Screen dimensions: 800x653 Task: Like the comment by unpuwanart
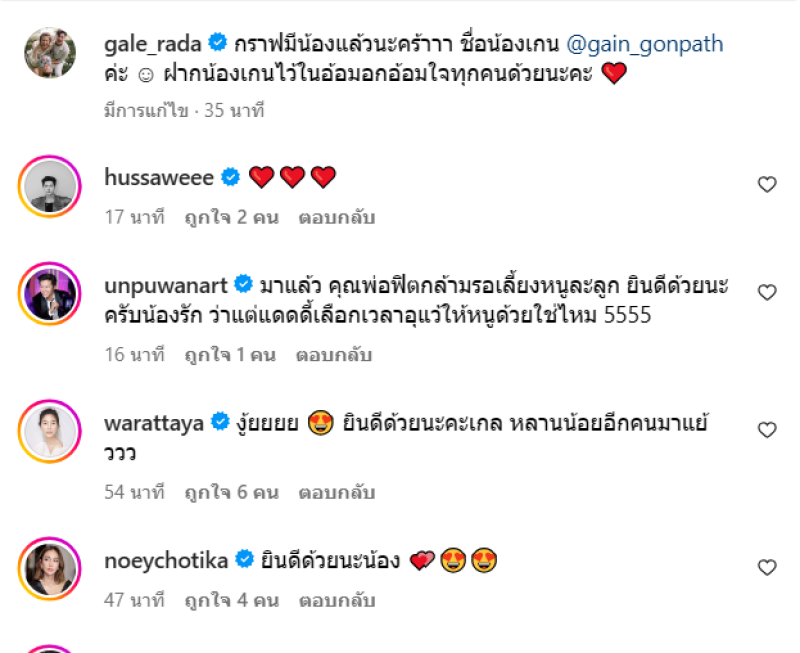click(x=767, y=293)
